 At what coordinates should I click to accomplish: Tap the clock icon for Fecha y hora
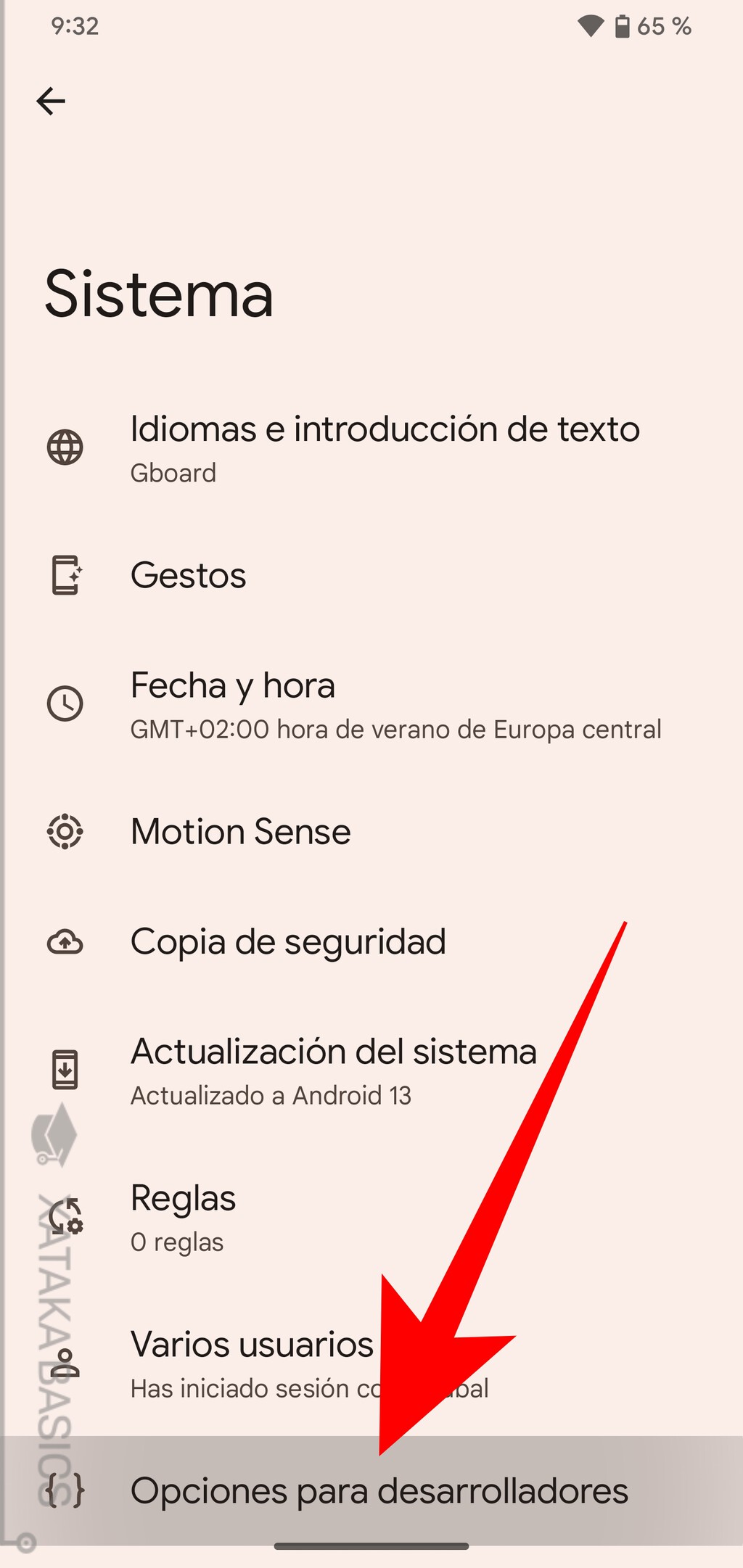[65, 703]
